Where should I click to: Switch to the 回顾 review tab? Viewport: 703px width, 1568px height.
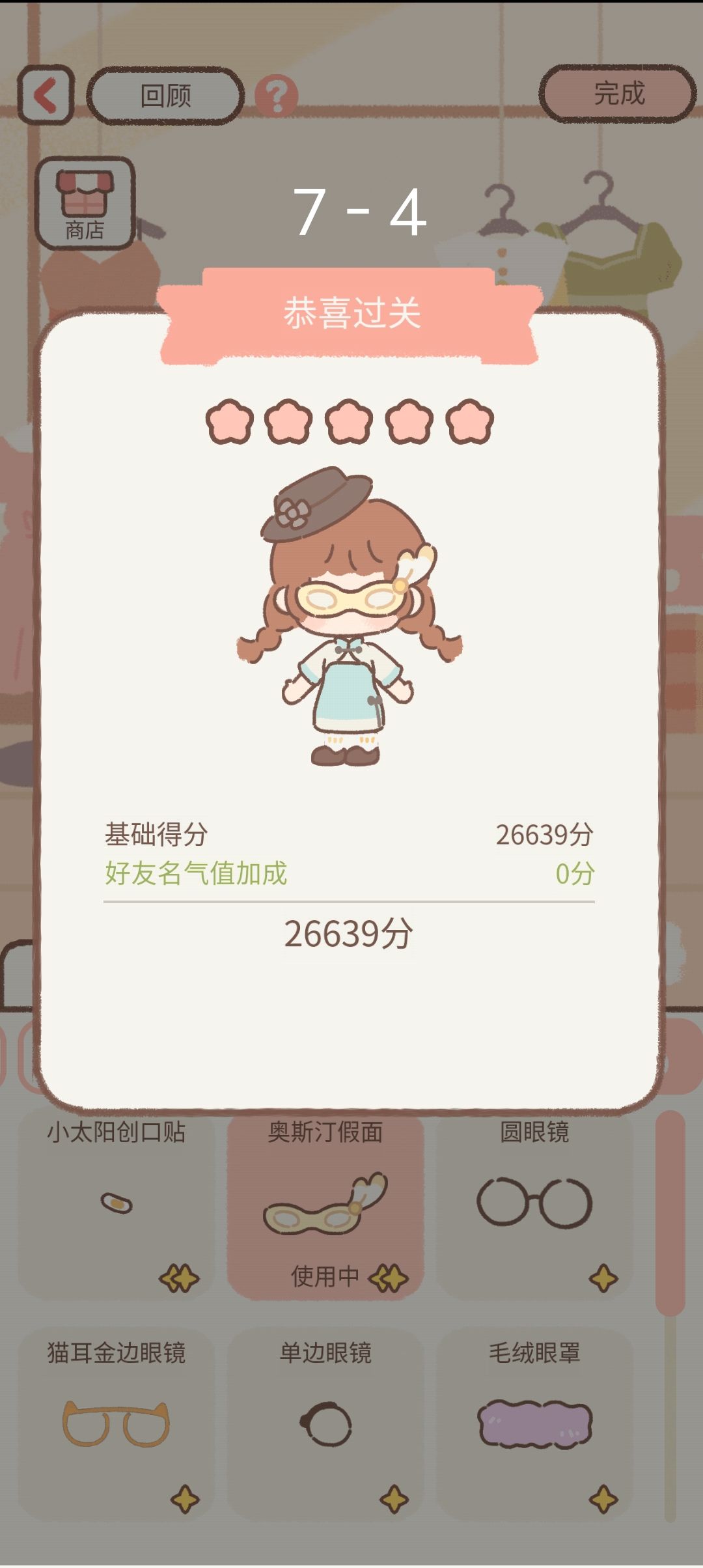tap(165, 93)
